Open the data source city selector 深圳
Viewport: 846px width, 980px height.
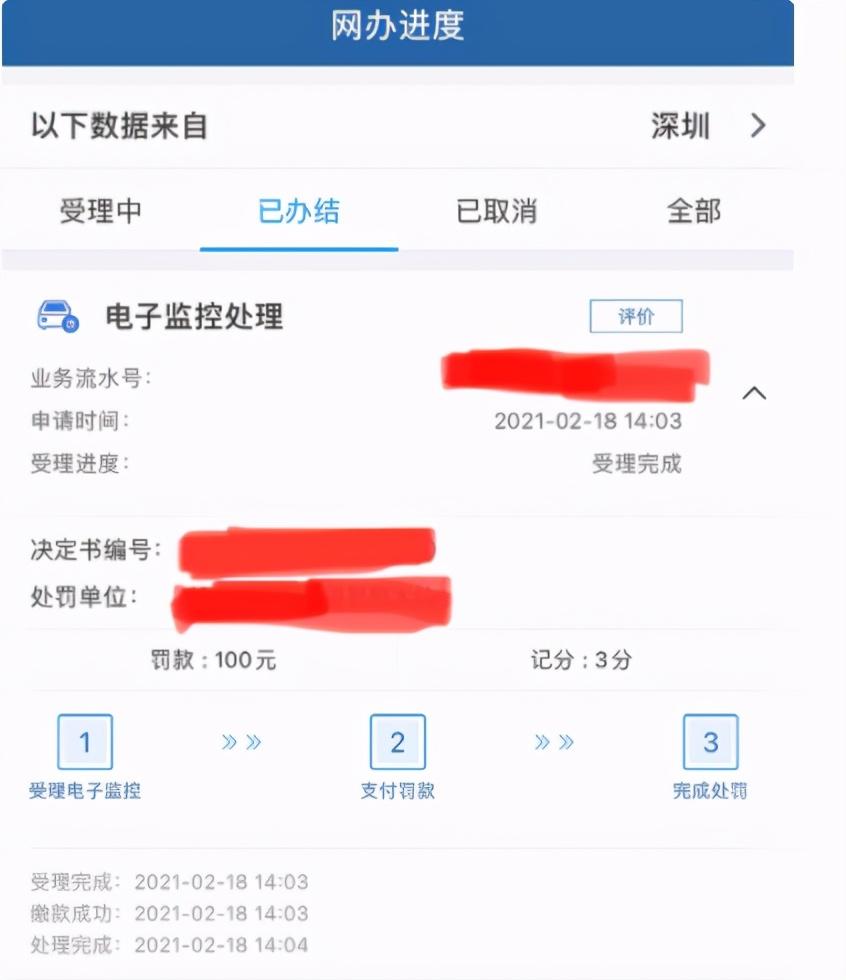(x=709, y=126)
